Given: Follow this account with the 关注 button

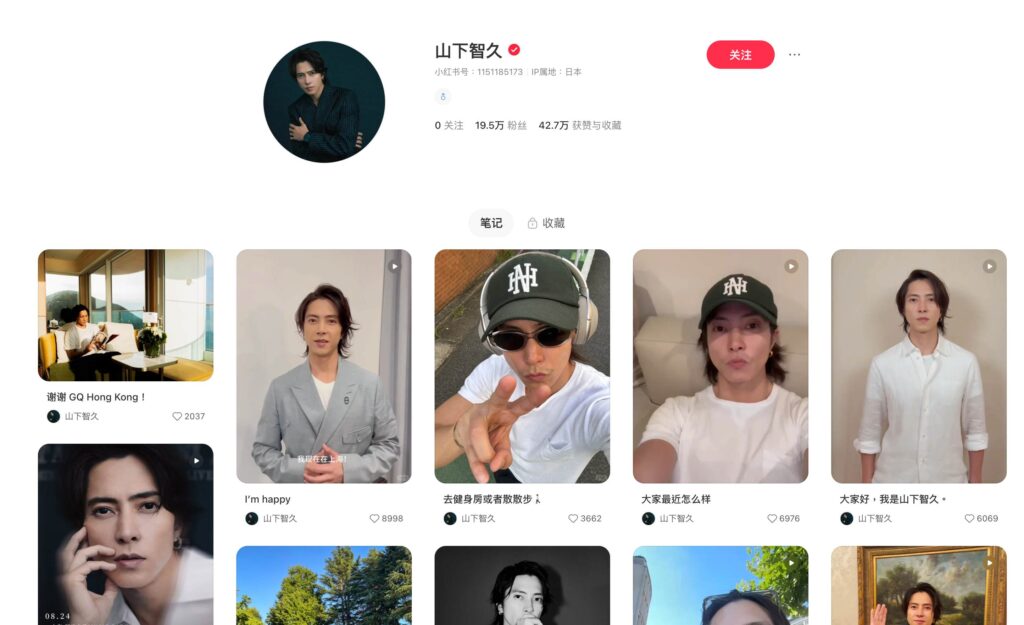Looking at the screenshot, I should [x=740, y=55].
